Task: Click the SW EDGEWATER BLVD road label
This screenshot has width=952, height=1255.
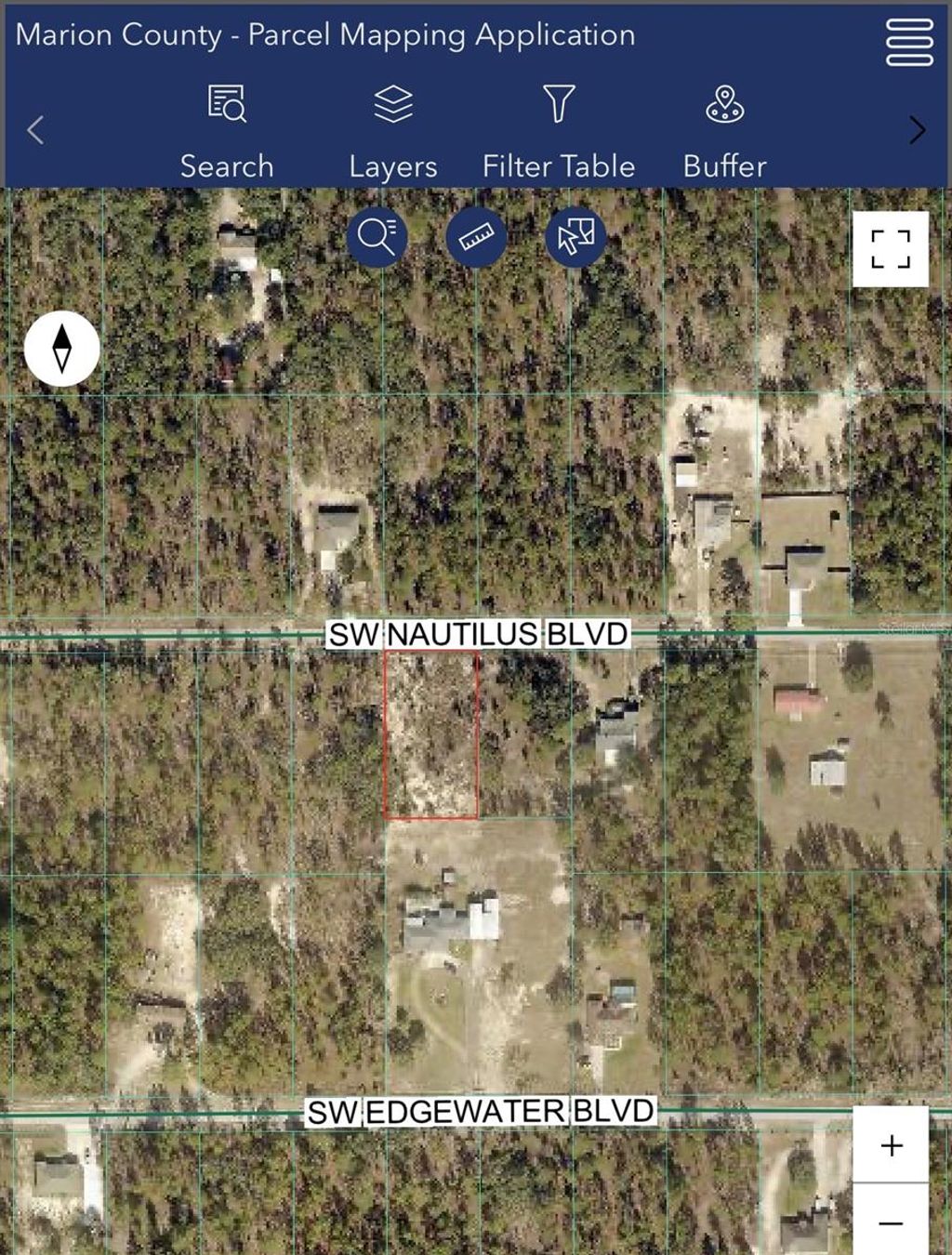Action: tap(483, 1109)
